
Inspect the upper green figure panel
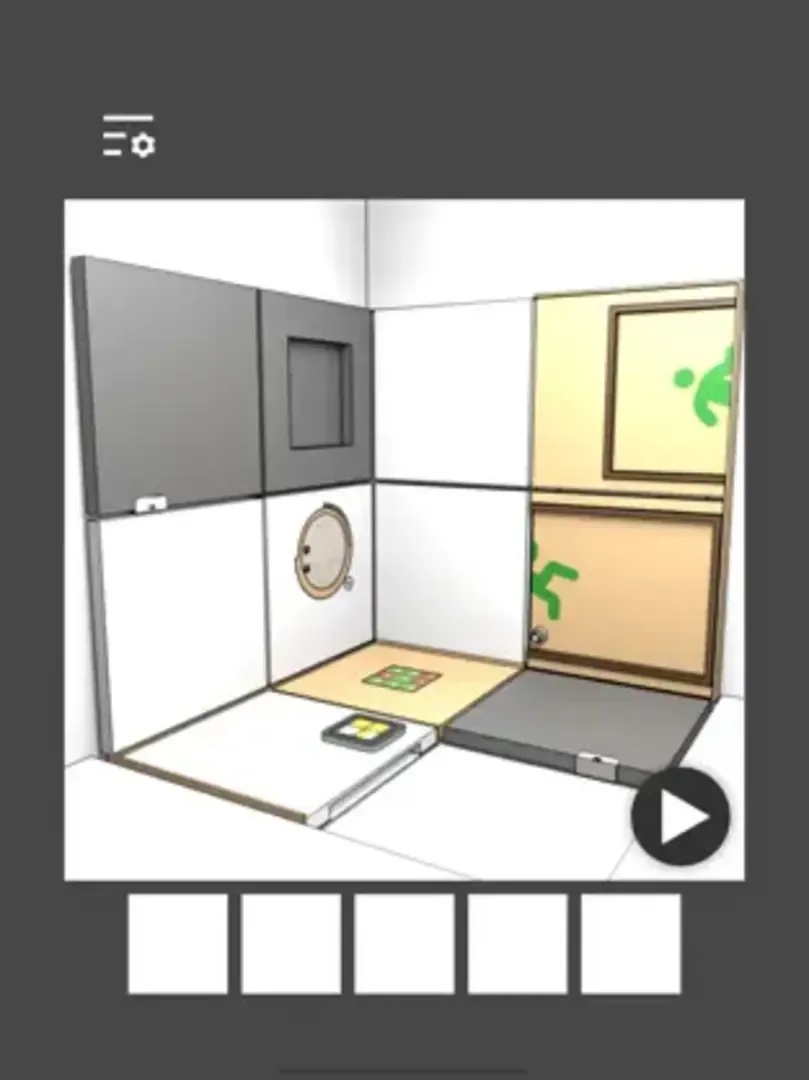pos(672,390)
